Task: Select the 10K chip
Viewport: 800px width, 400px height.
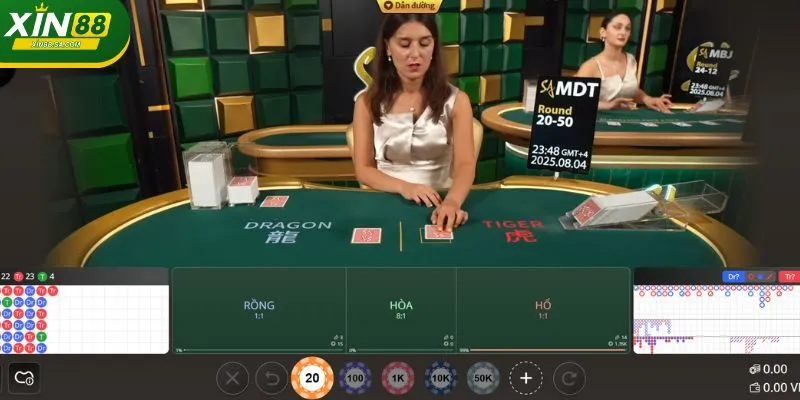Action: (440, 378)
